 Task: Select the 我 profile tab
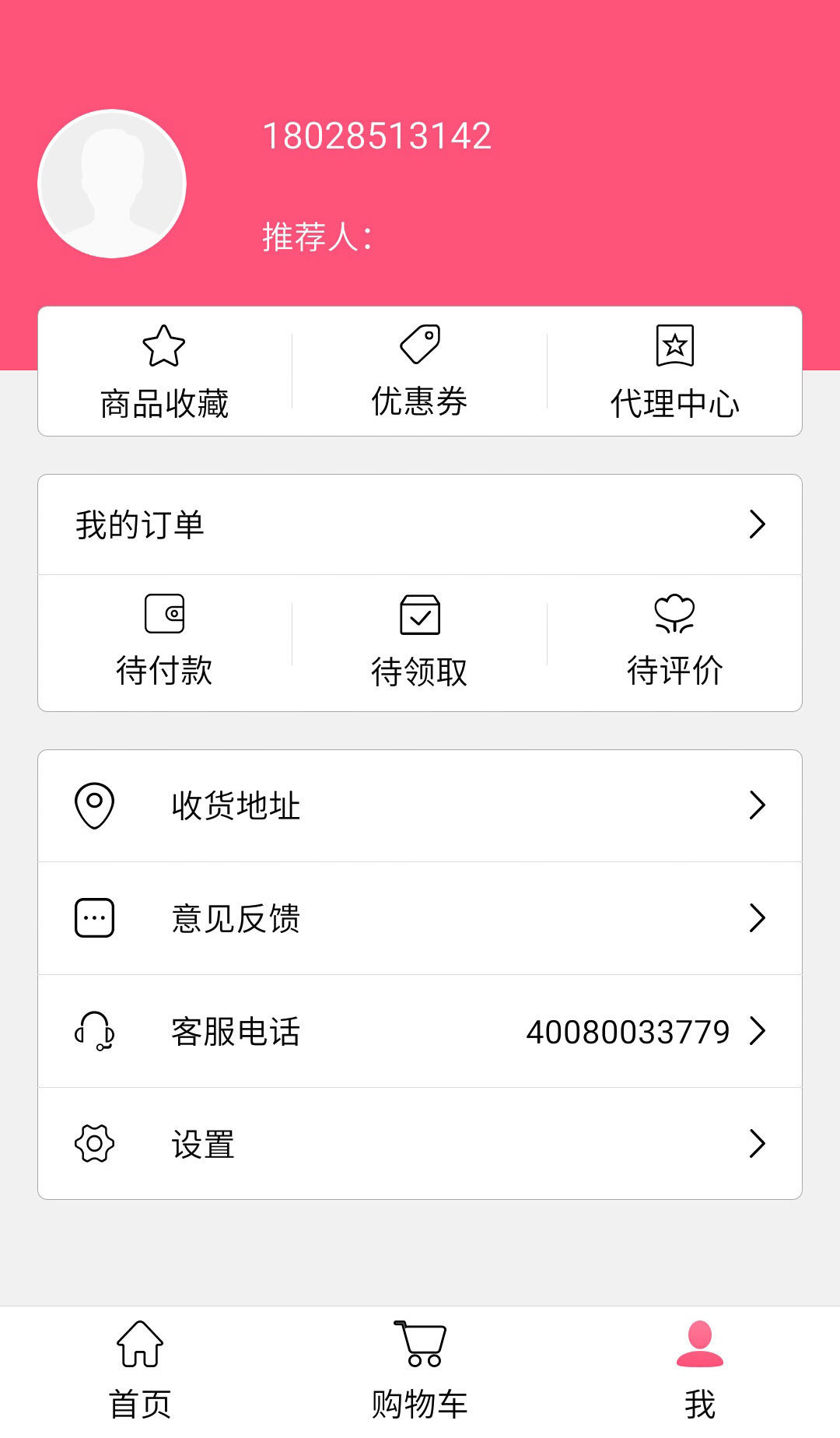pyautogui.click(x=700, y=1371)
